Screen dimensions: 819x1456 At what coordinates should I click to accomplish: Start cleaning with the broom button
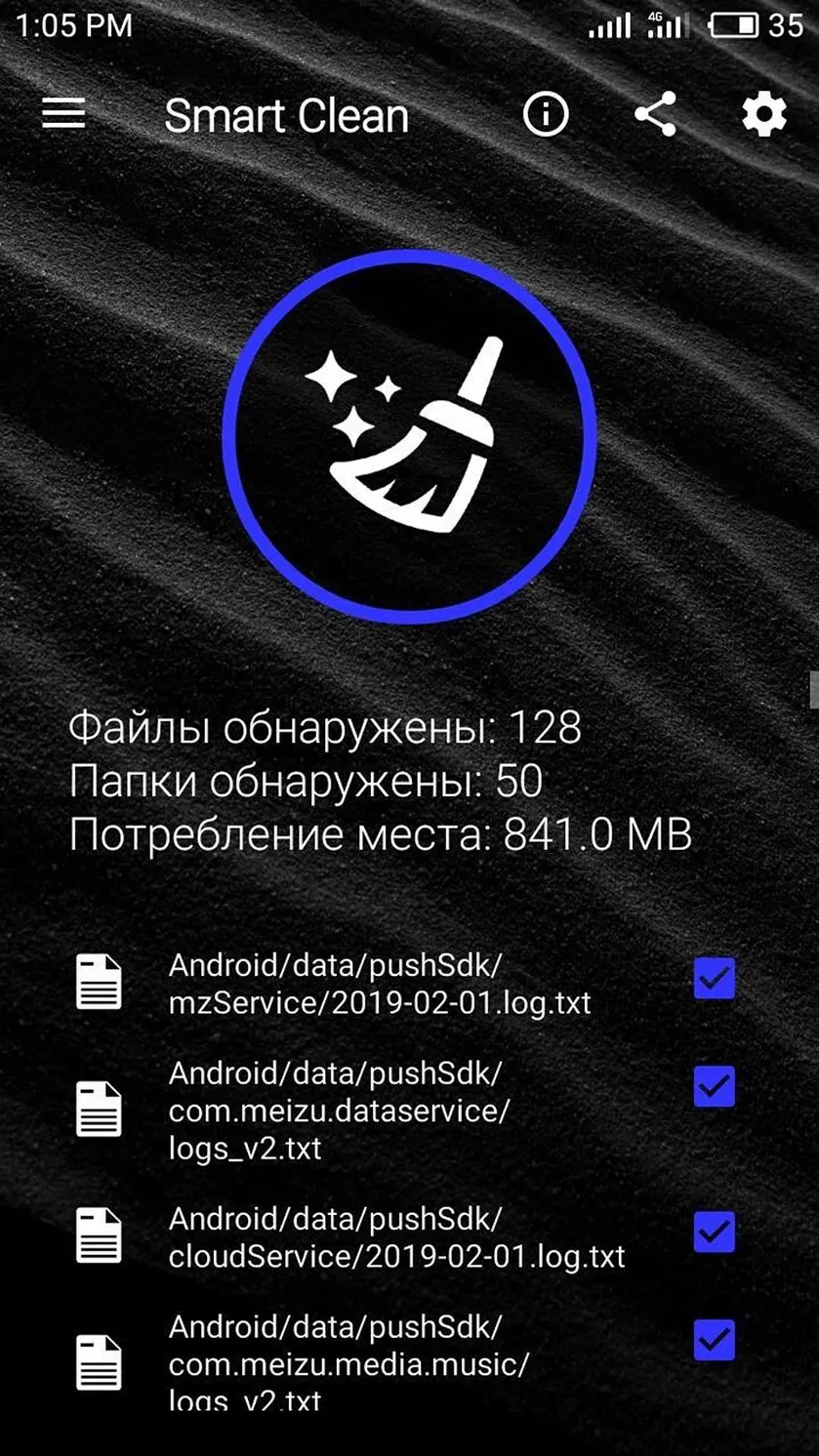click(409, 436)
